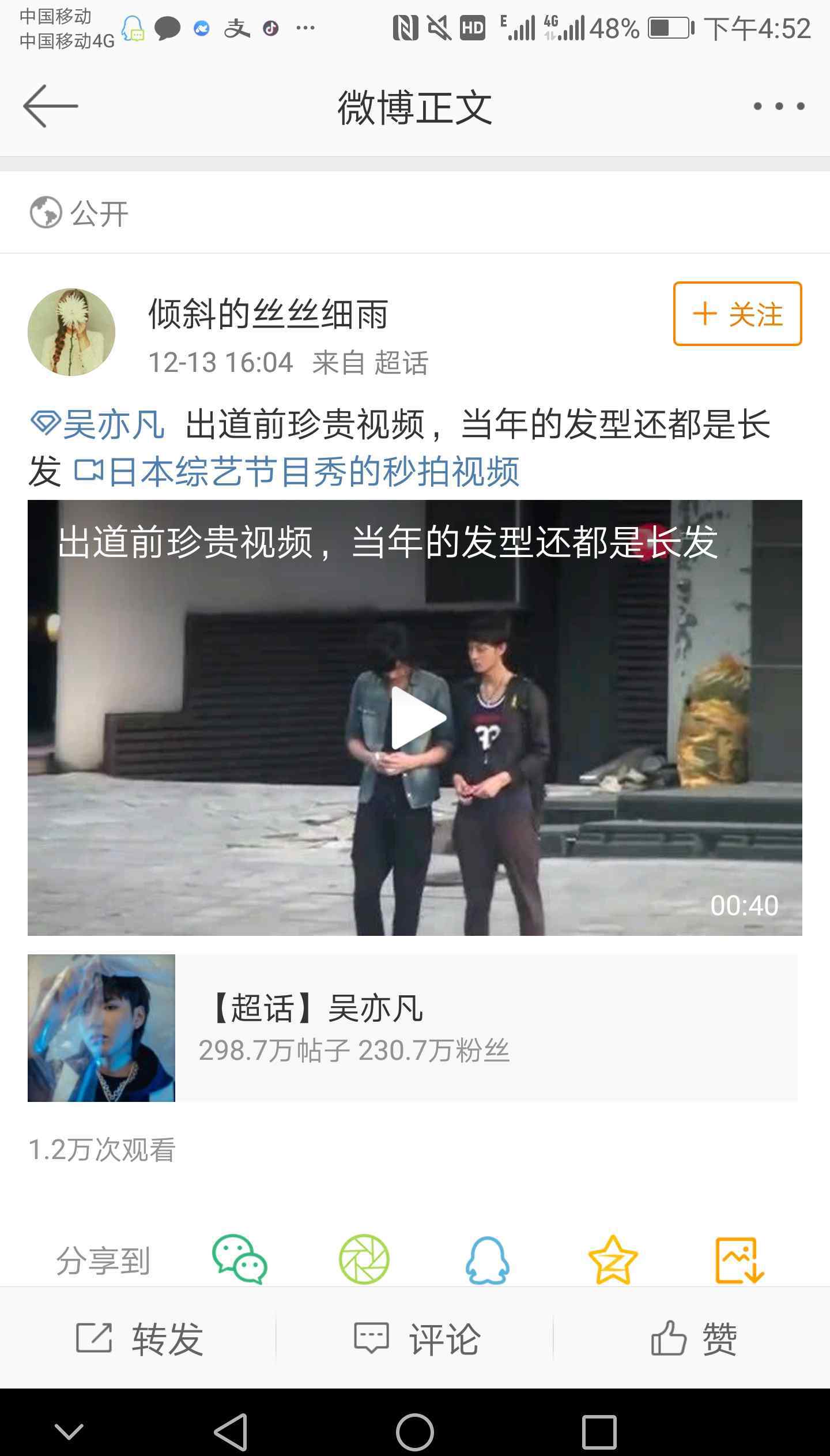The image size is (830, 1456).
Task: Follow 倾斜的丝丝细雨 with the 关注 button
Action: [x=737, y=314]
